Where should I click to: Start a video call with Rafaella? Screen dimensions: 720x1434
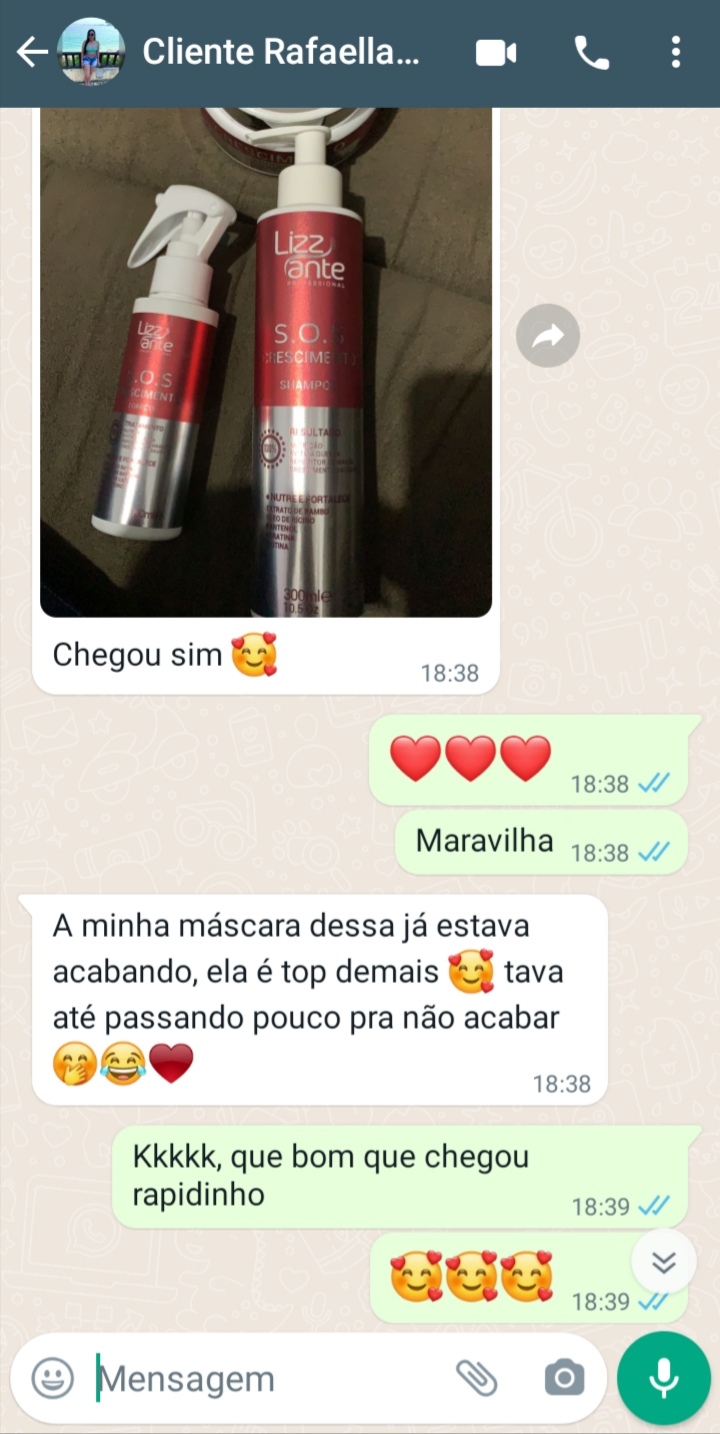click(x=496, y=53)
